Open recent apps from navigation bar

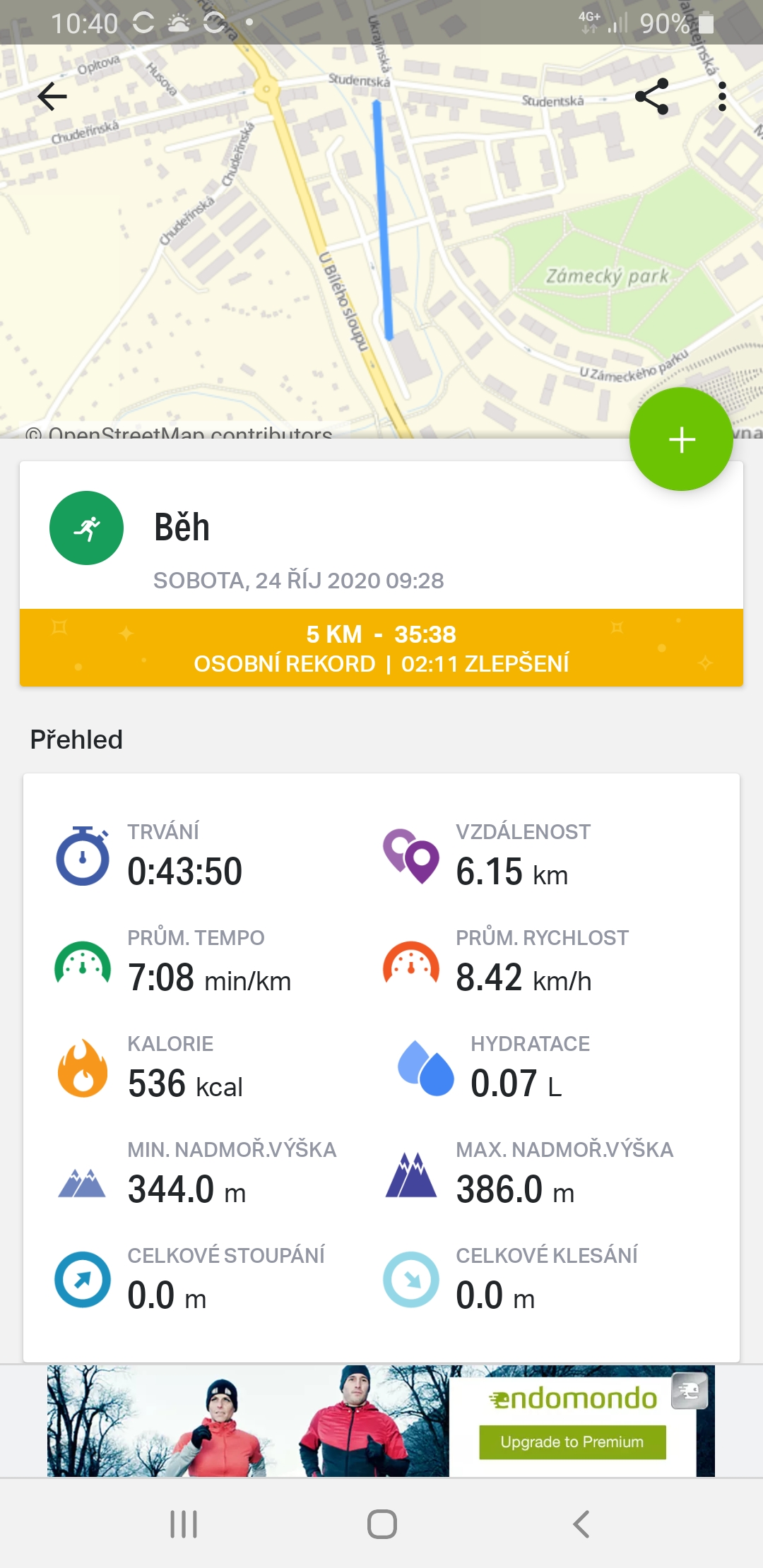(184, 1524)
